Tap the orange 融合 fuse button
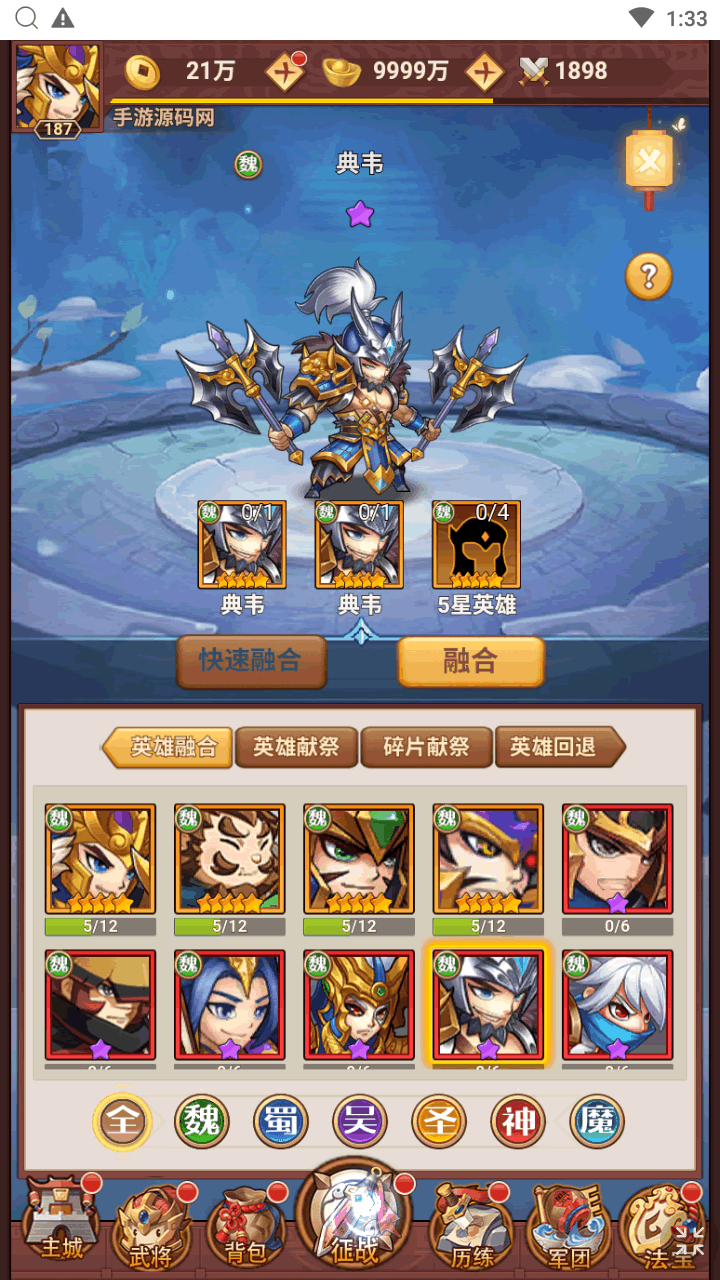Image resolution: width=720 pixels, height=1280 pixels. tap(470, 661)
